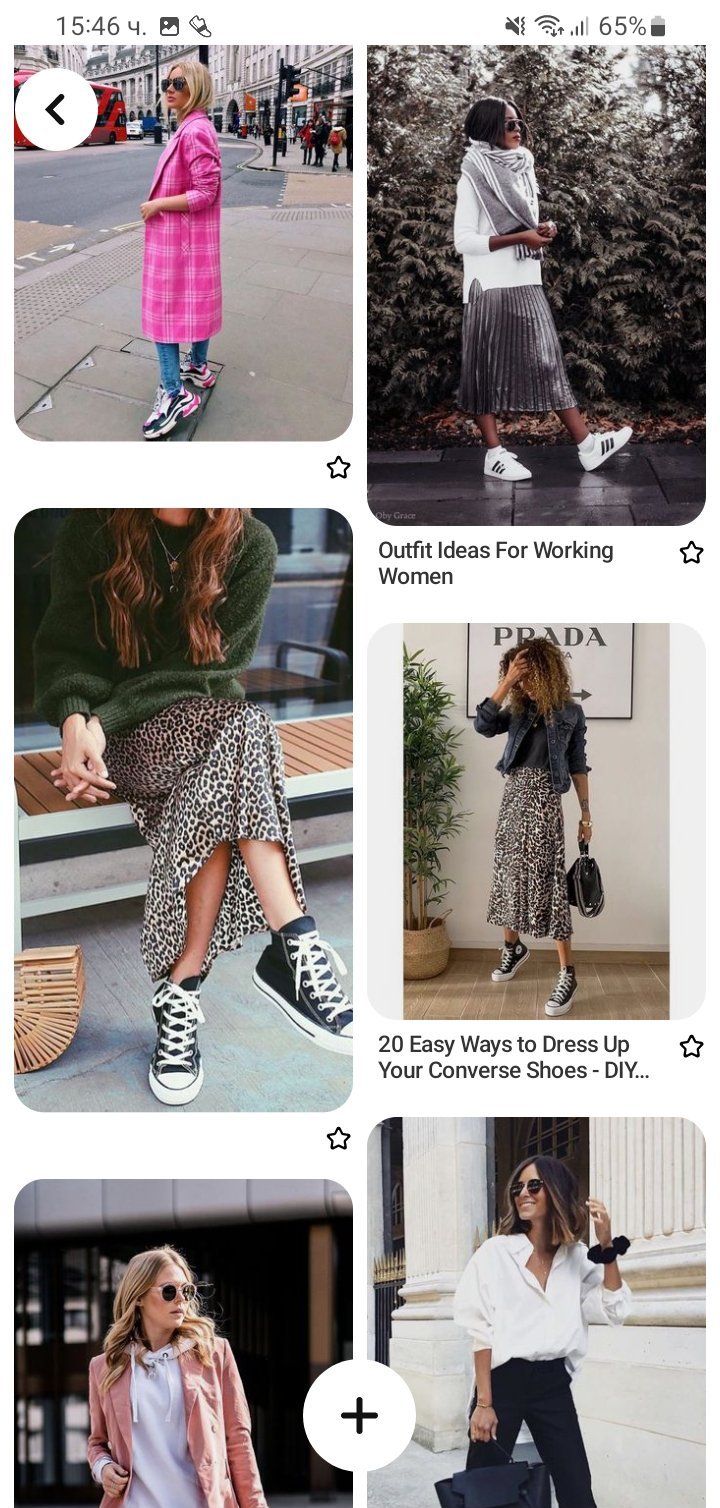Viewport: 720px width, 1508px height.
Task: Tap the plus floating action button
Action: 359,1415
